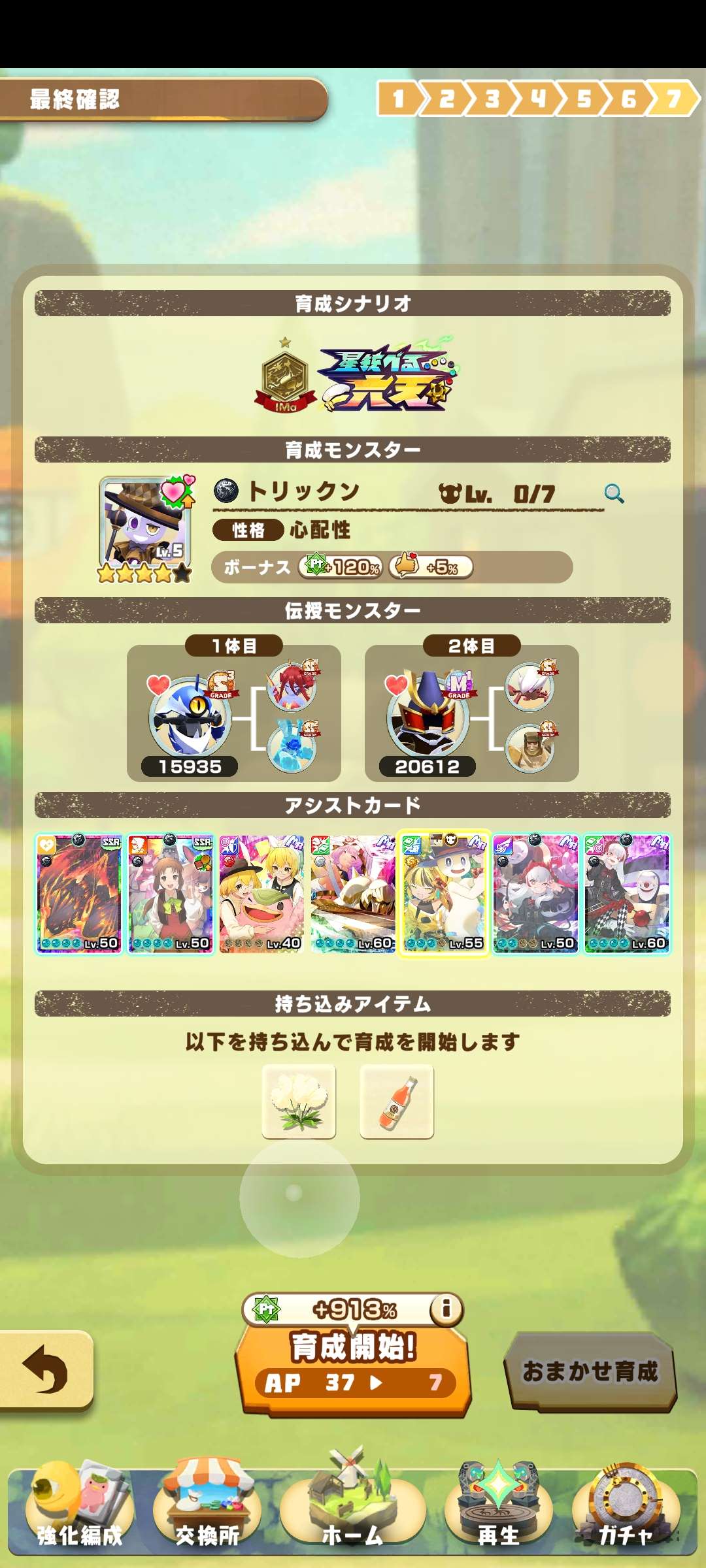
Task: Tap the orange bottle carry-in item
Action: pyautogui.click(x=397, y=1102)
